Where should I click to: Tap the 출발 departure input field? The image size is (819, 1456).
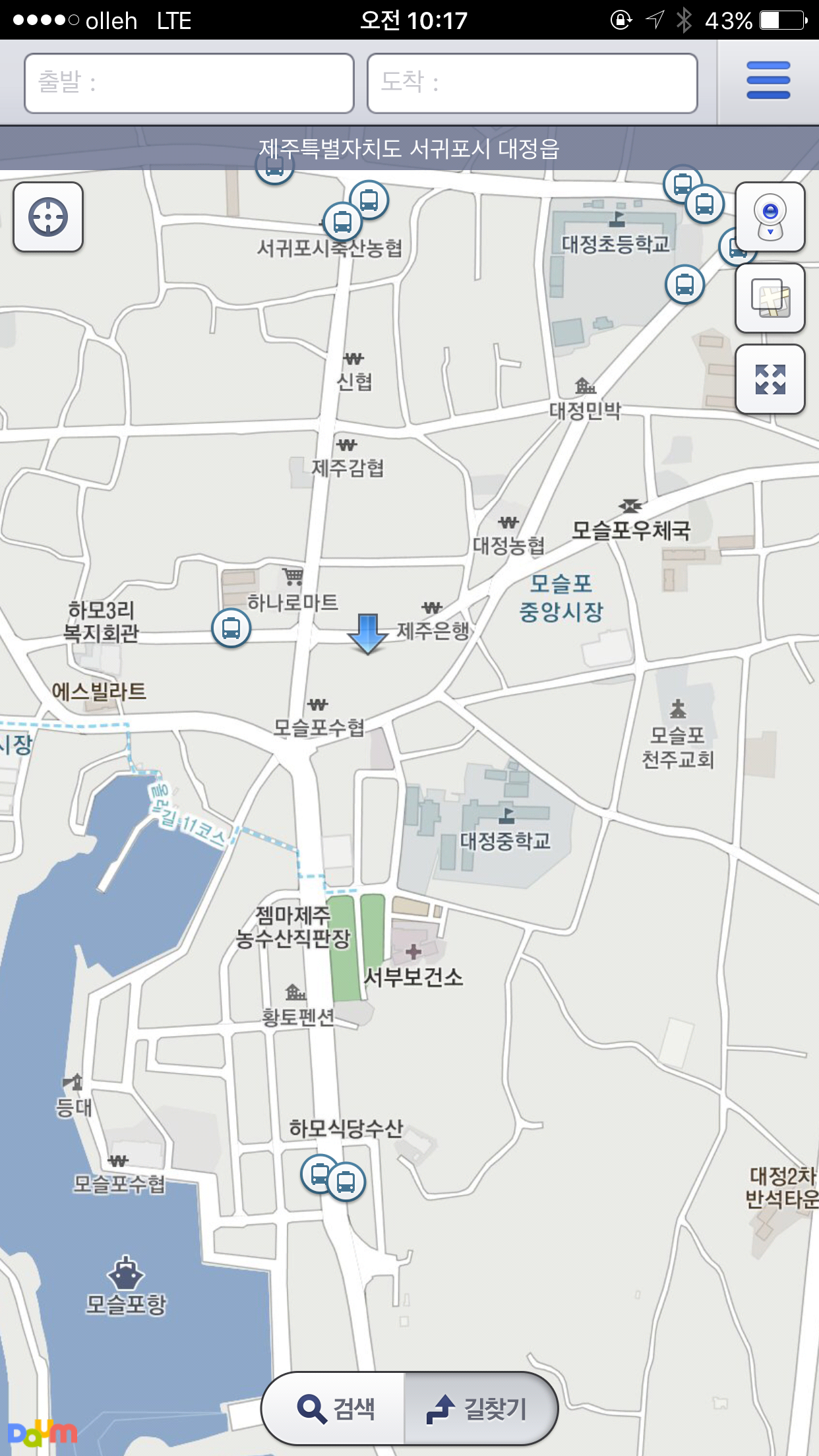[x=189, y=83]
